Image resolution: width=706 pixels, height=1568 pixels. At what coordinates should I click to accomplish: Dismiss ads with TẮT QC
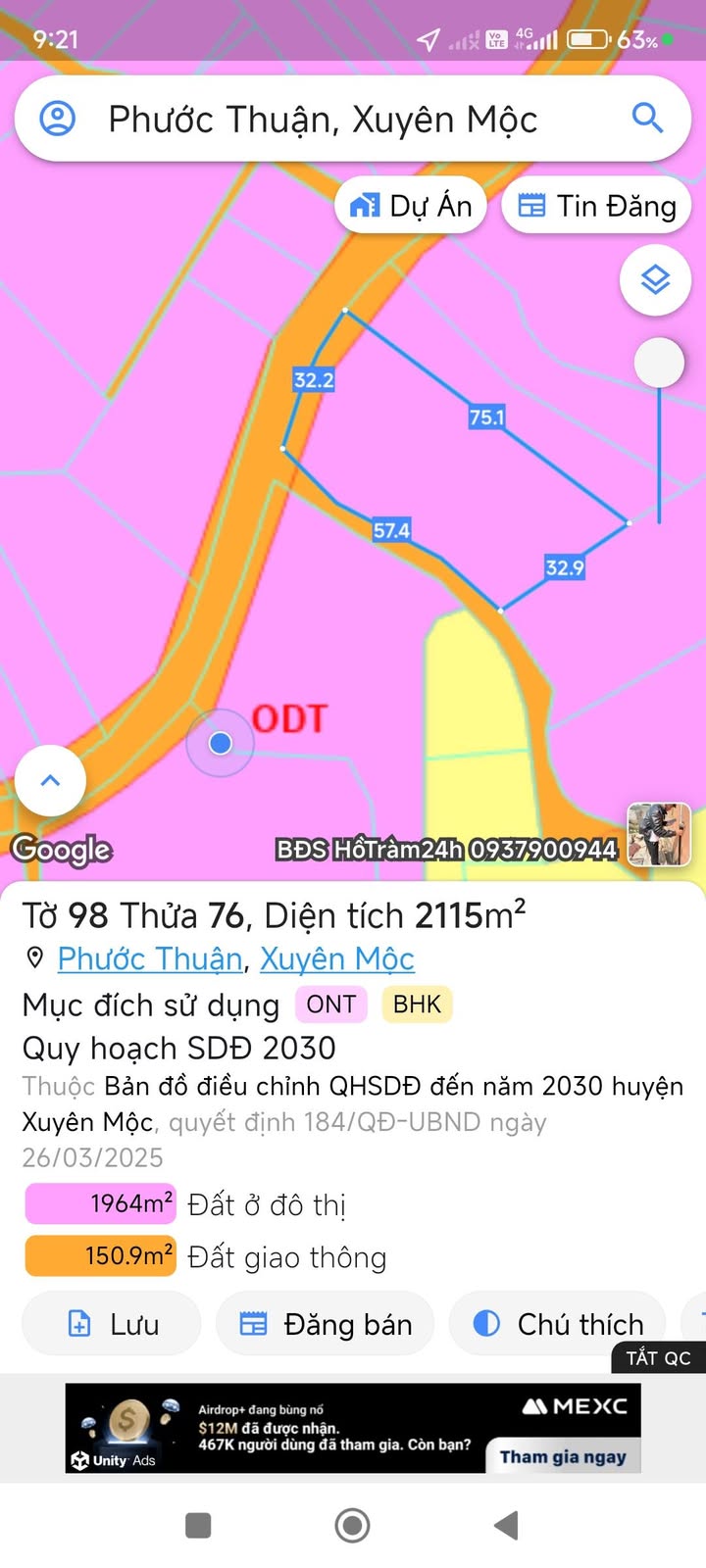click(658, 1357)
